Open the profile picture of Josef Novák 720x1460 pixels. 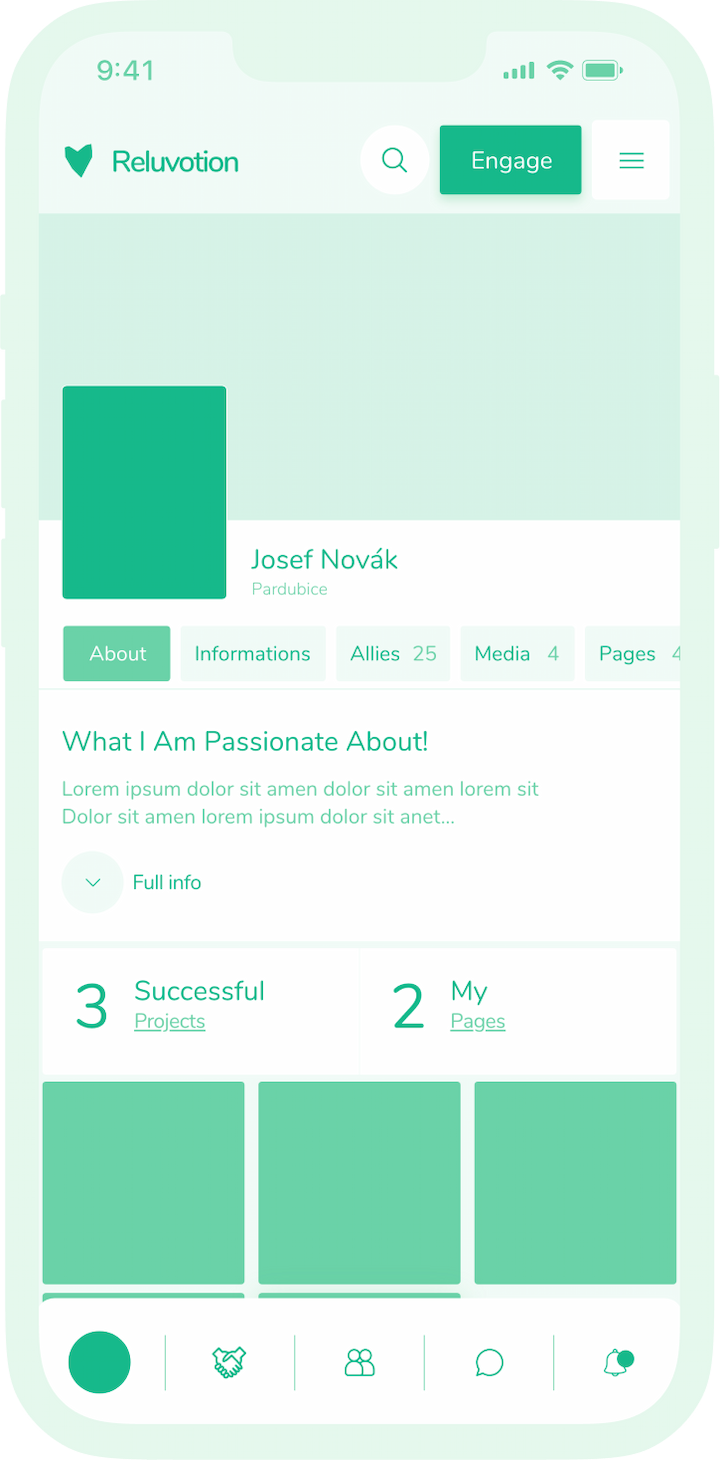[x=144, y=492]
